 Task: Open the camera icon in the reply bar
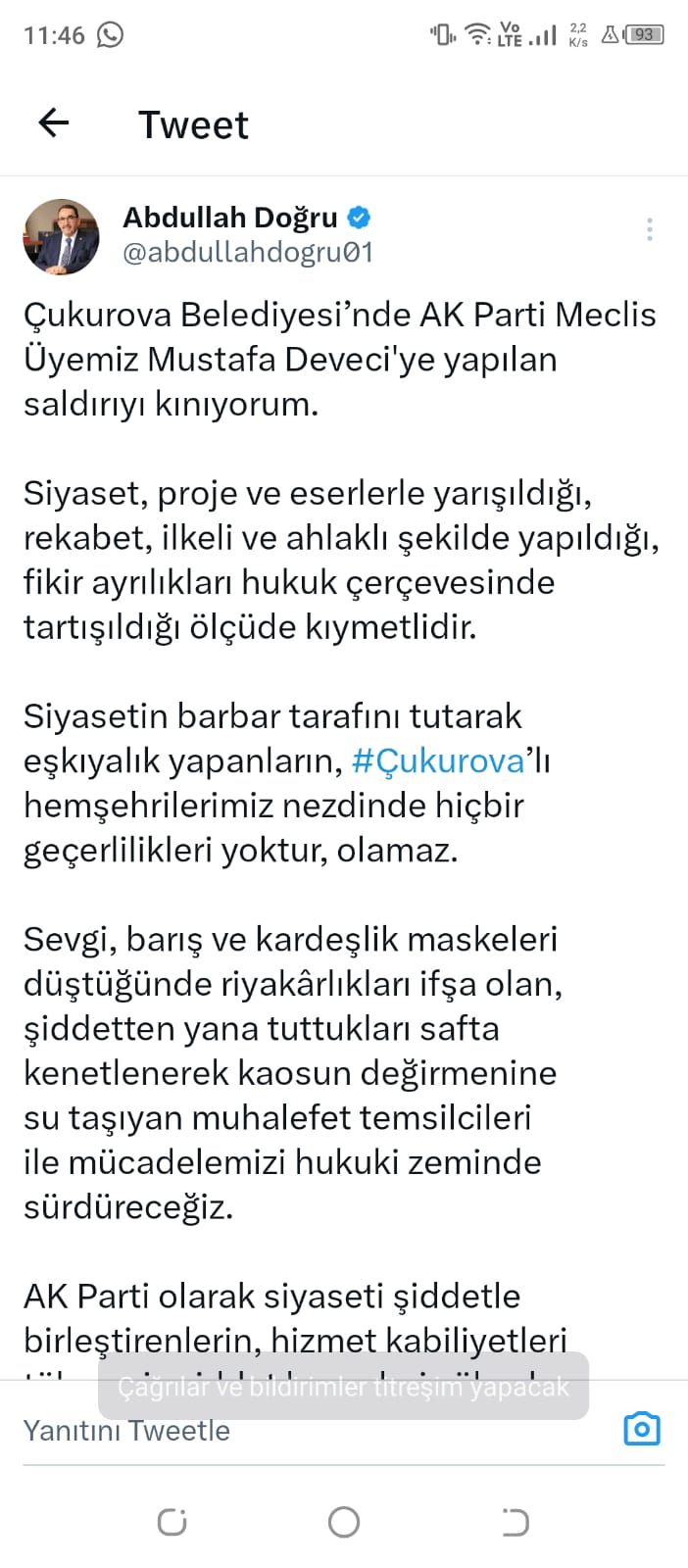pyautogui.click(x=642, y=1429)
